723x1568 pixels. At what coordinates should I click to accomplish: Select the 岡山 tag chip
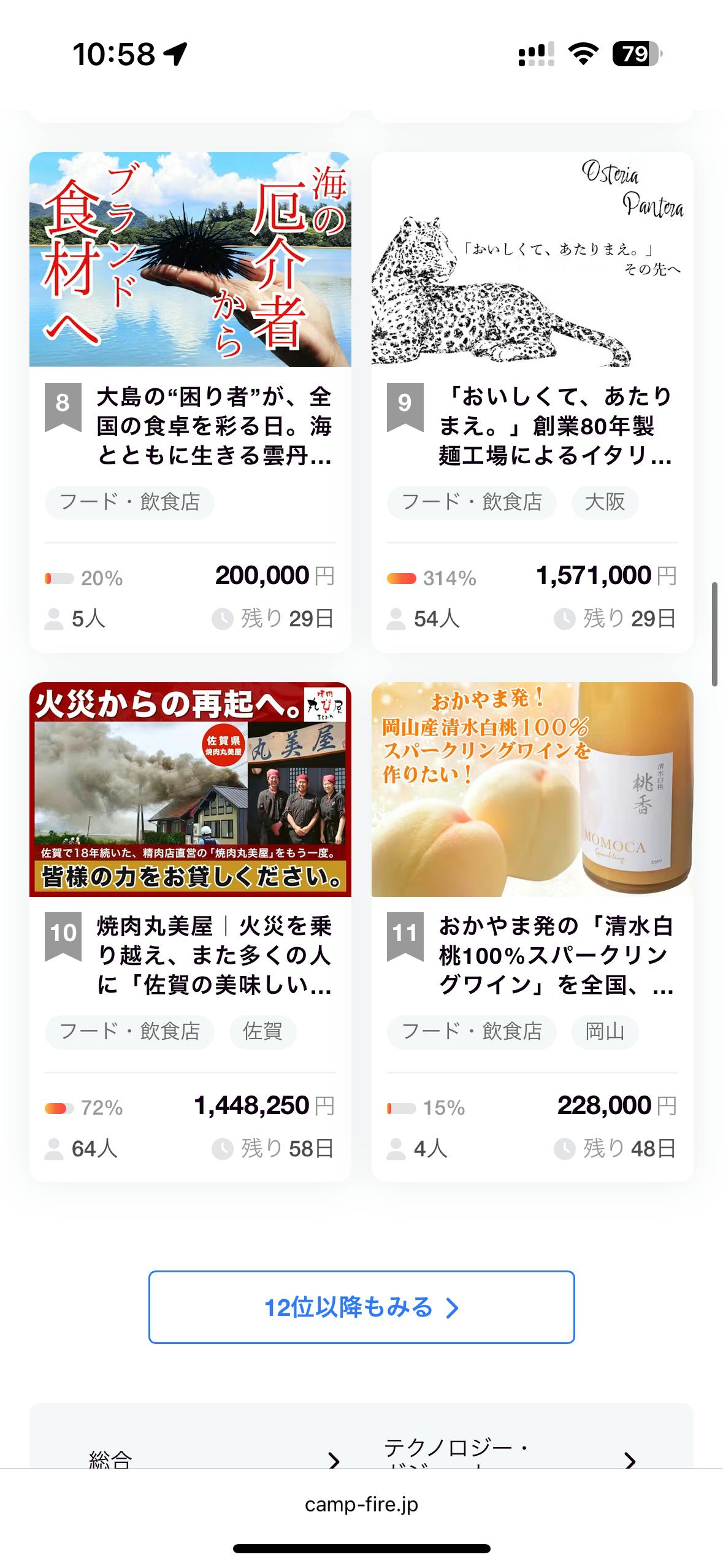(x=605, y=1031)
